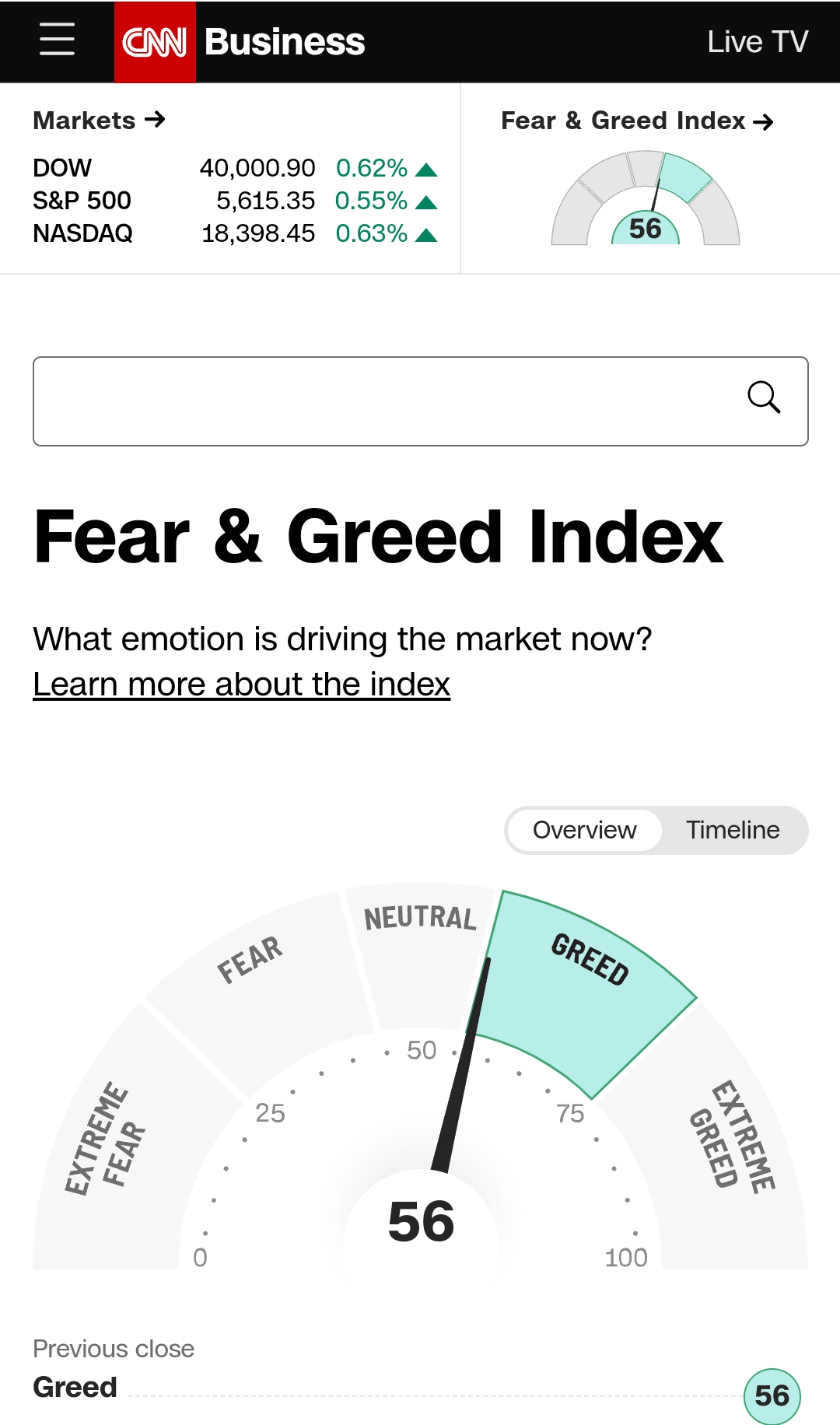Open Fear & Greed Index header link

click(x=636, y=121)
